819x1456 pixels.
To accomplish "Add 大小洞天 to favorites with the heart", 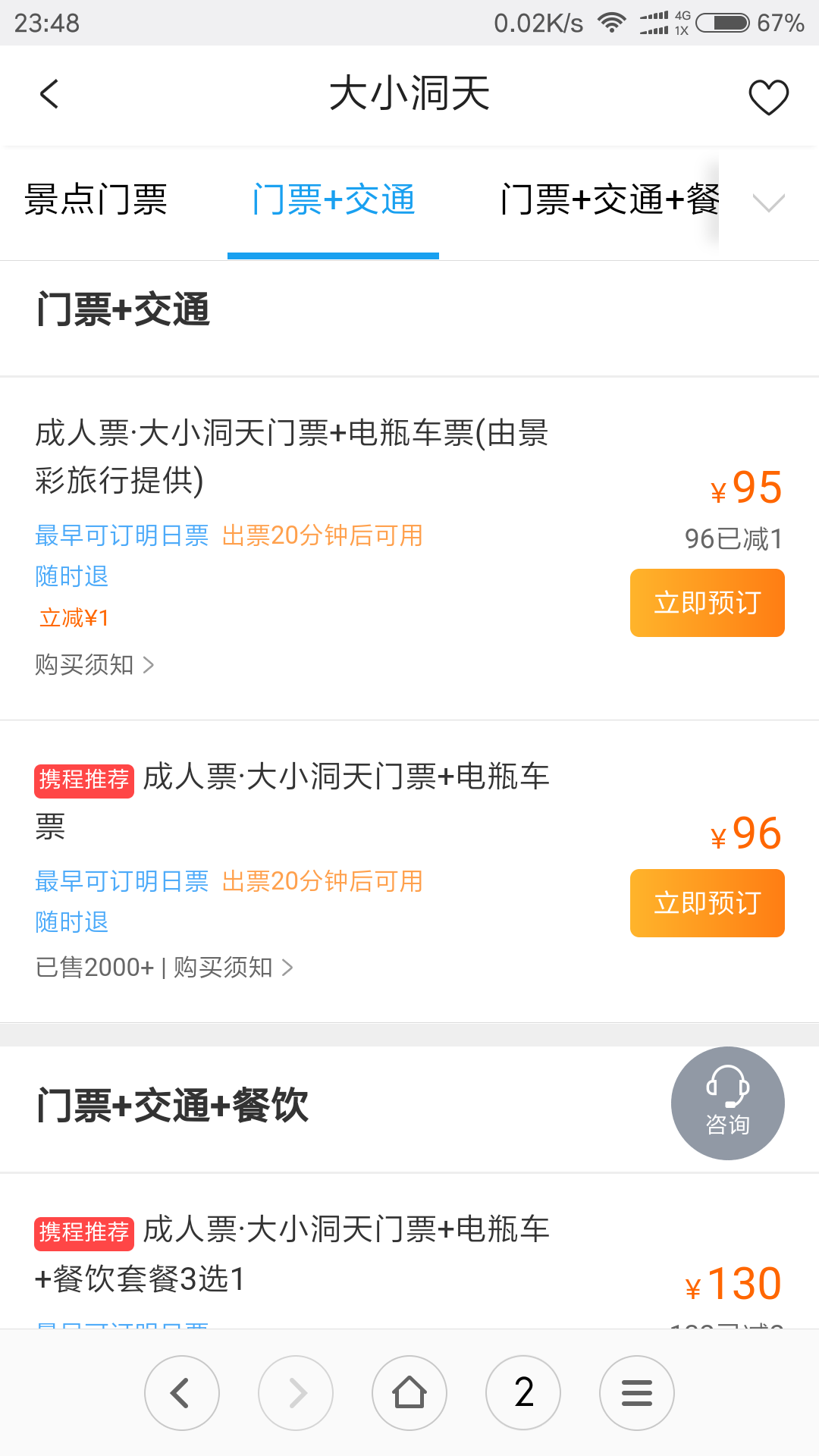I will point(768,97).
